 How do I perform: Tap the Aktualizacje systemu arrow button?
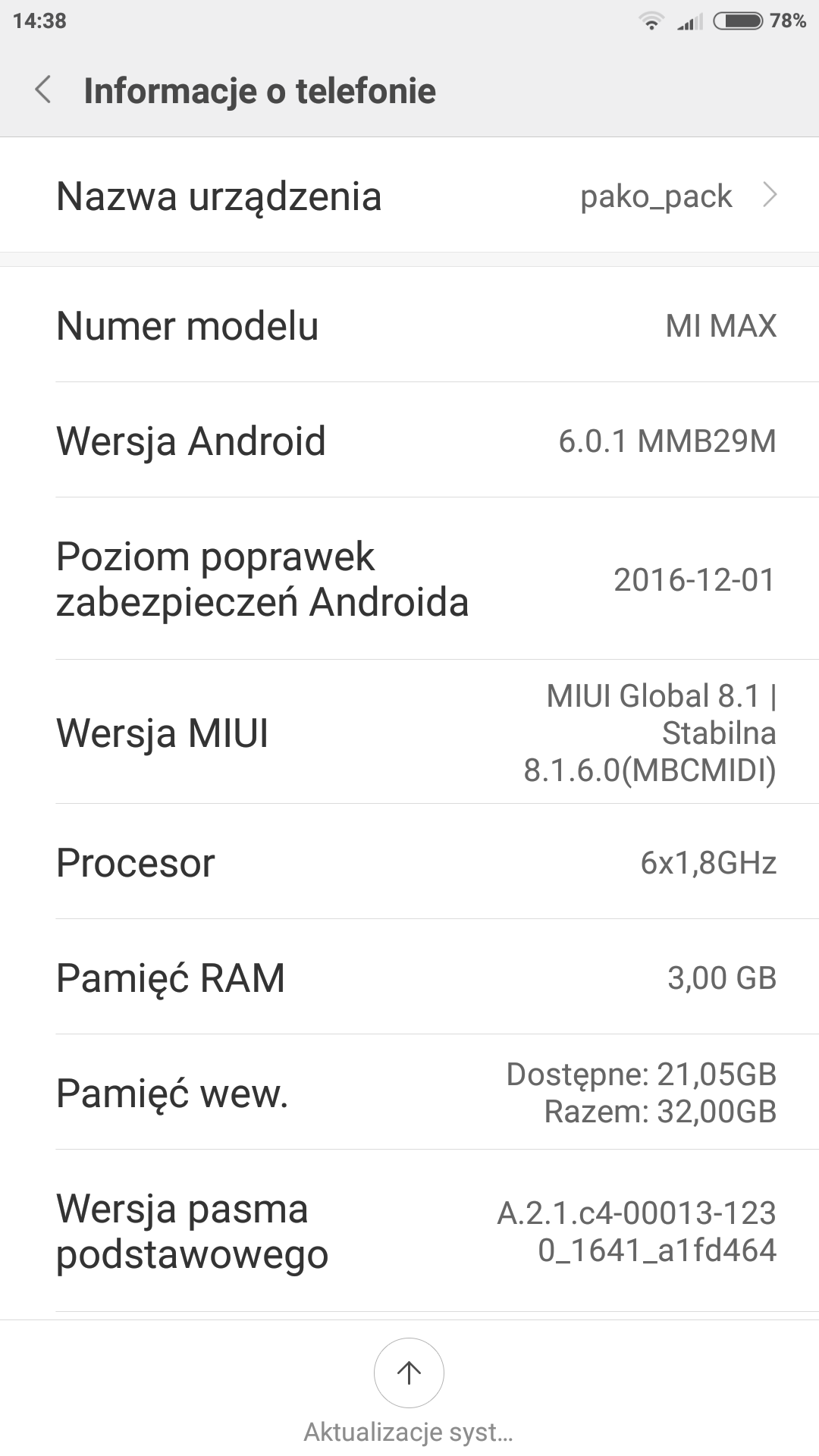(x=409, y=1373)
